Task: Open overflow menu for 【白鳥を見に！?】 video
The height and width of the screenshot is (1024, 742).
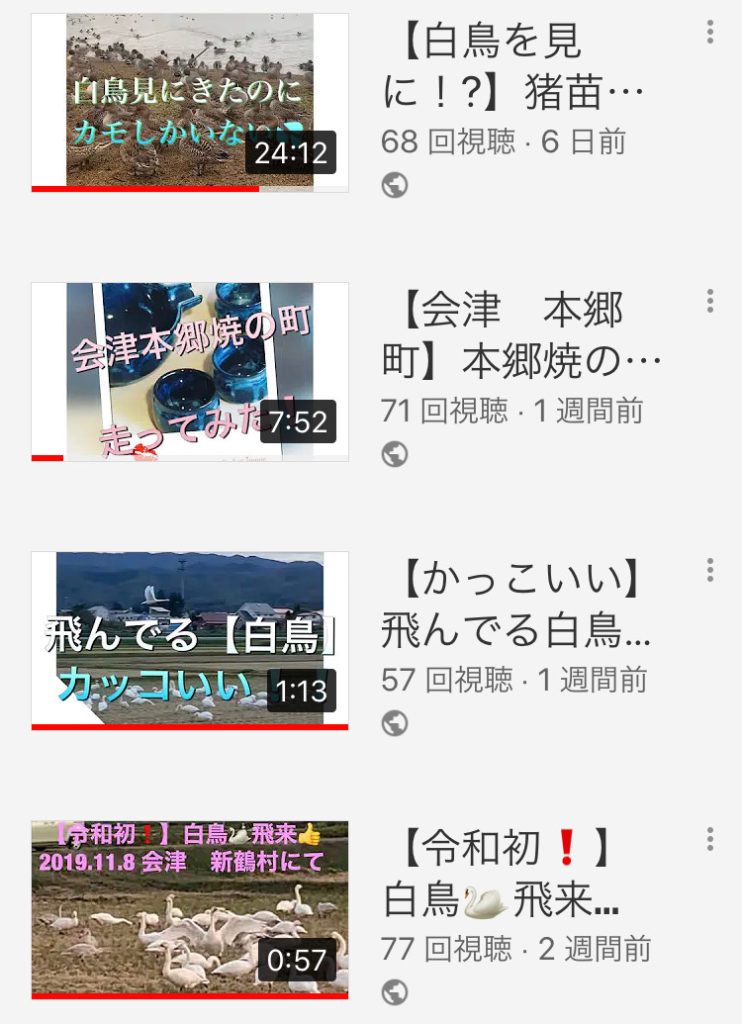Action: pos(710,32)
